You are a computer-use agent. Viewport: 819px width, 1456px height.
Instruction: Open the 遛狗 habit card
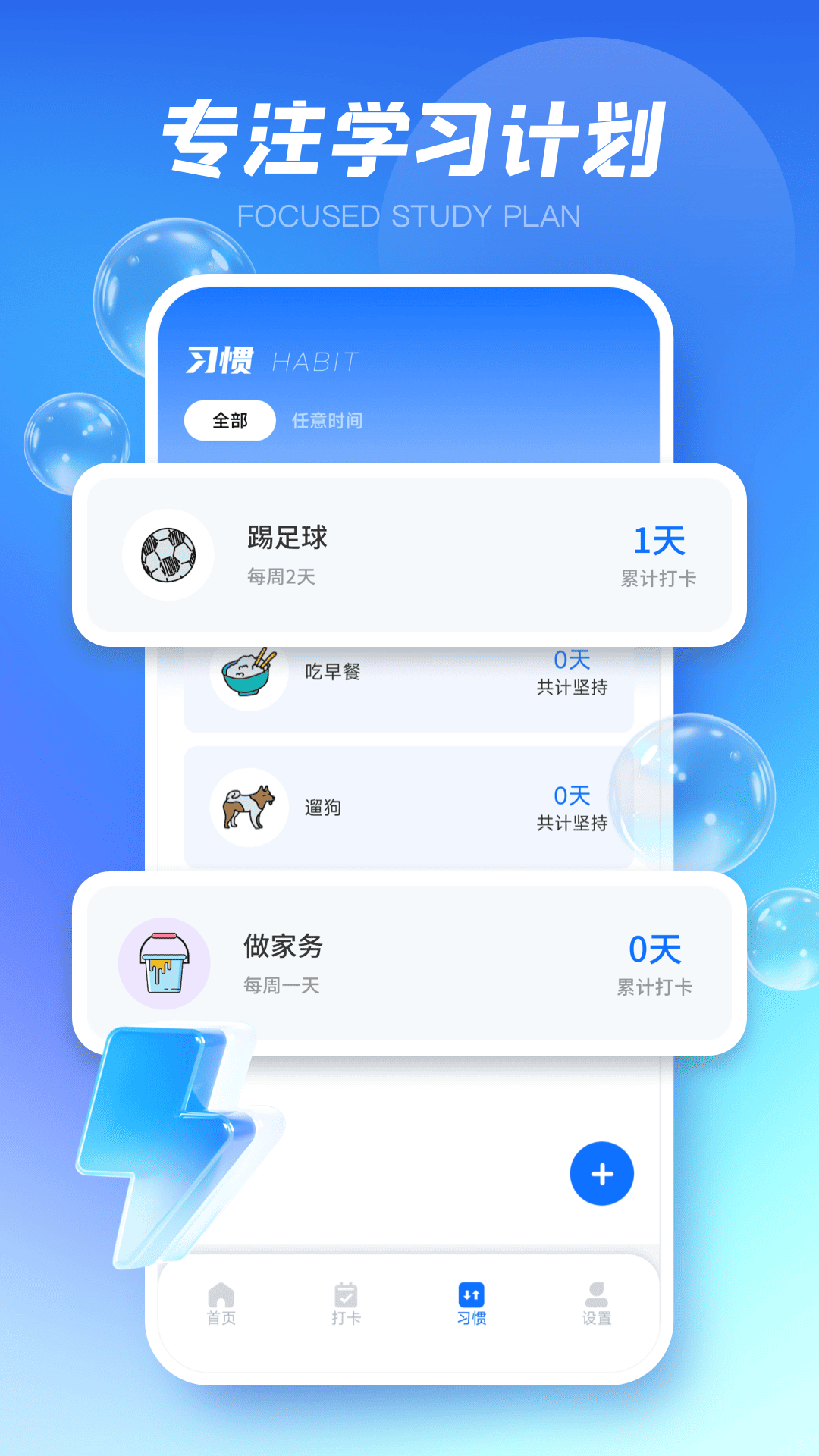409,806
